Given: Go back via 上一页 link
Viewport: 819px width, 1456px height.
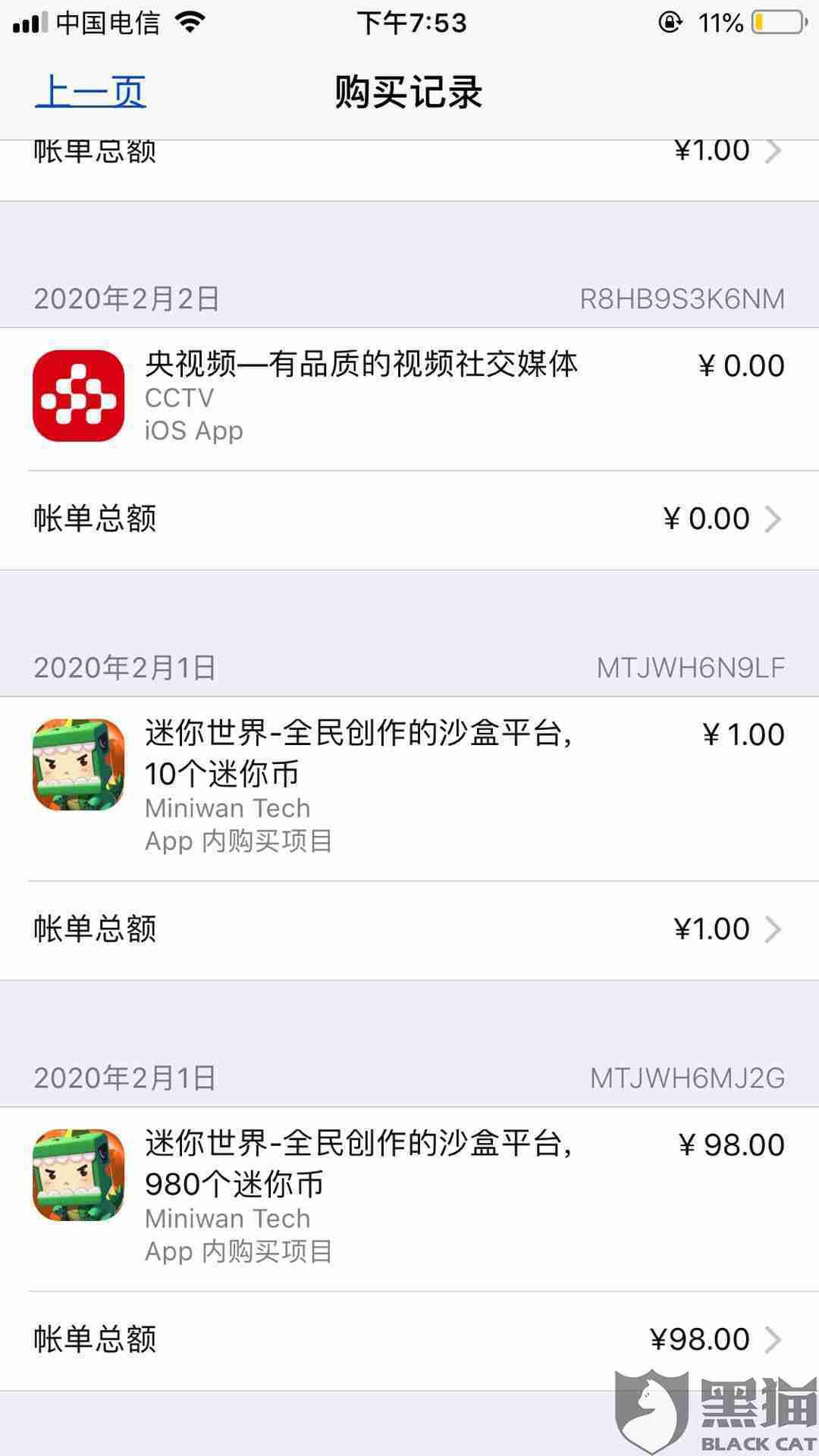Looking at the screenshot, I should click(90, 92).
